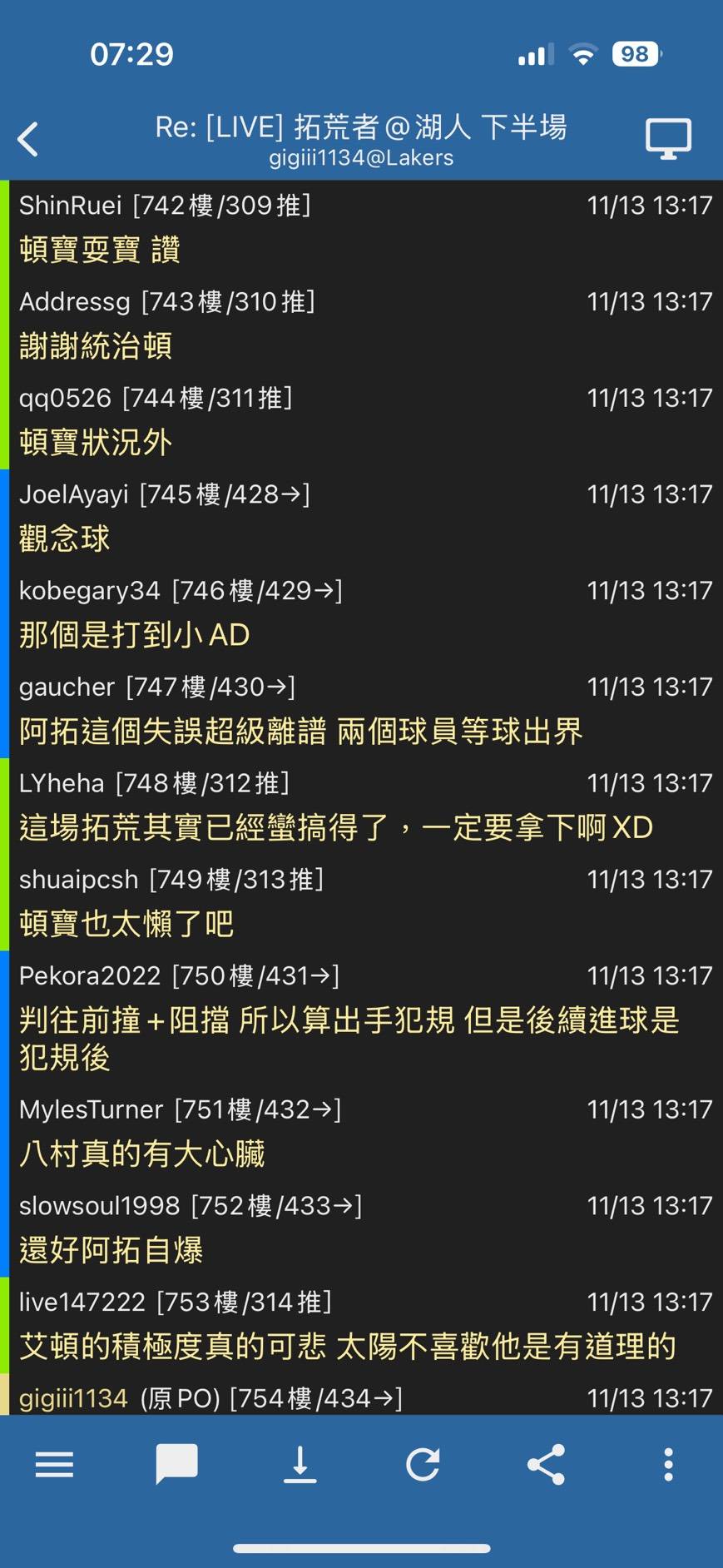The height and width of the screenshot is (1568, 723).
Task: Tap the monitor icon in the header
Action: click(x=668, y=139)
